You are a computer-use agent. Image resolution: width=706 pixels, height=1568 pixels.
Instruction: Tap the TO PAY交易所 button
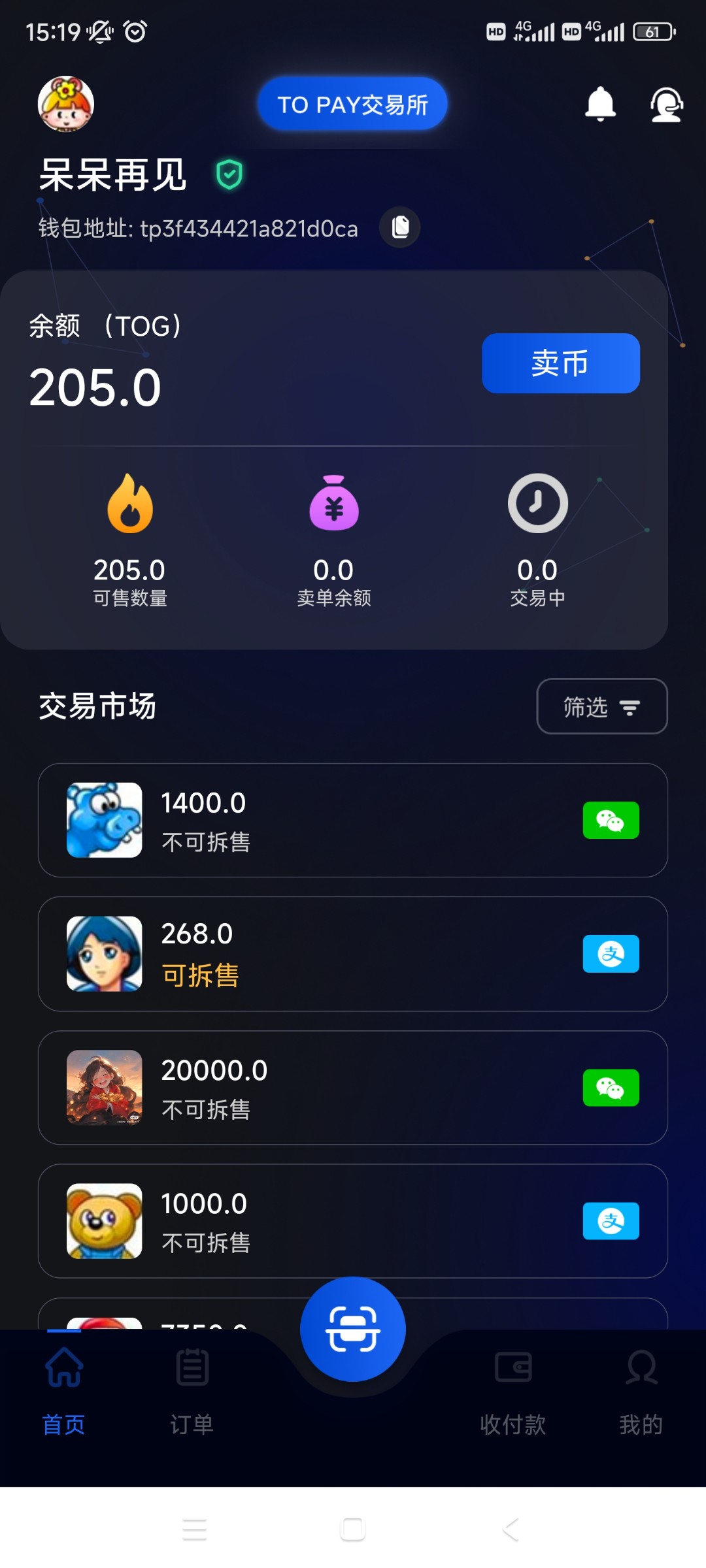coord(352,103)
